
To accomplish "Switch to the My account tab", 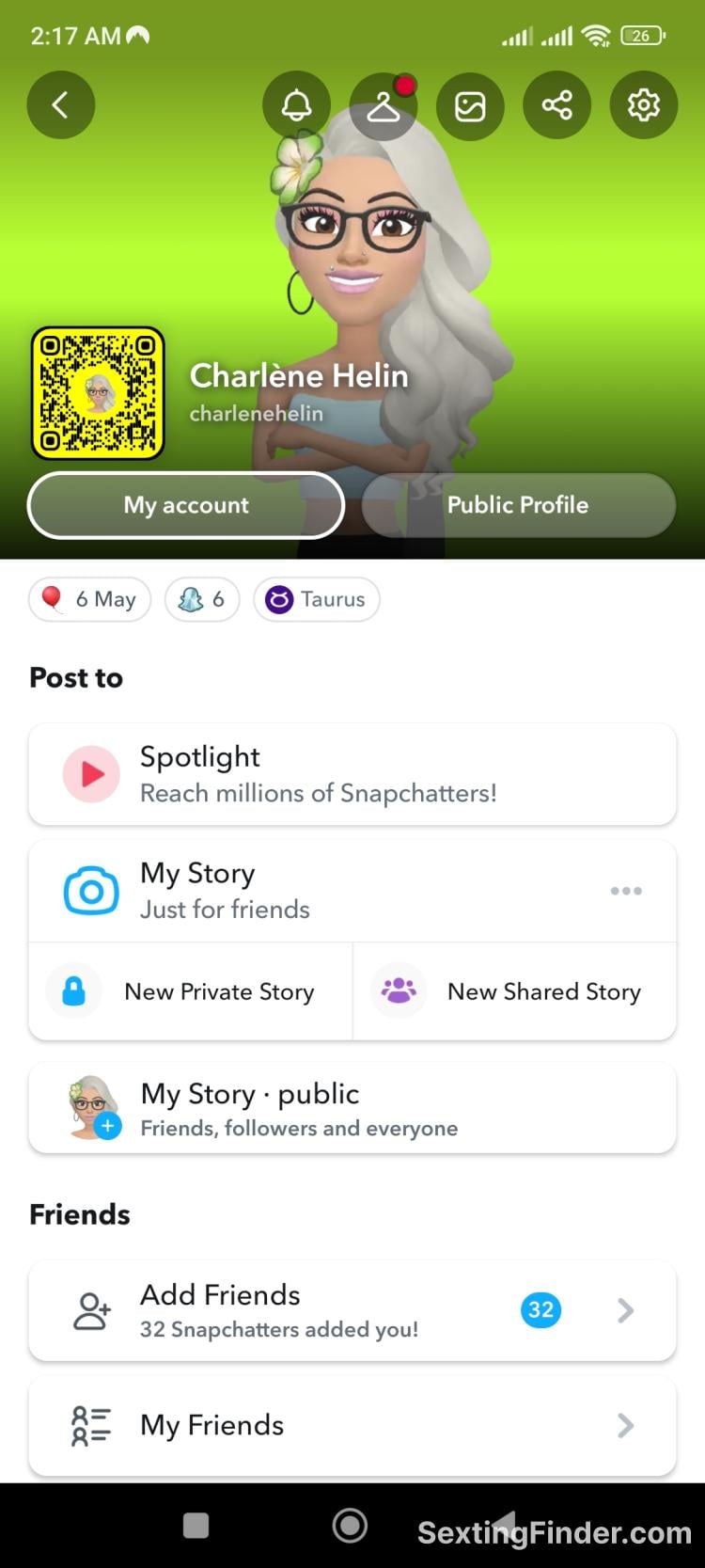I will (x=186, y=505).
